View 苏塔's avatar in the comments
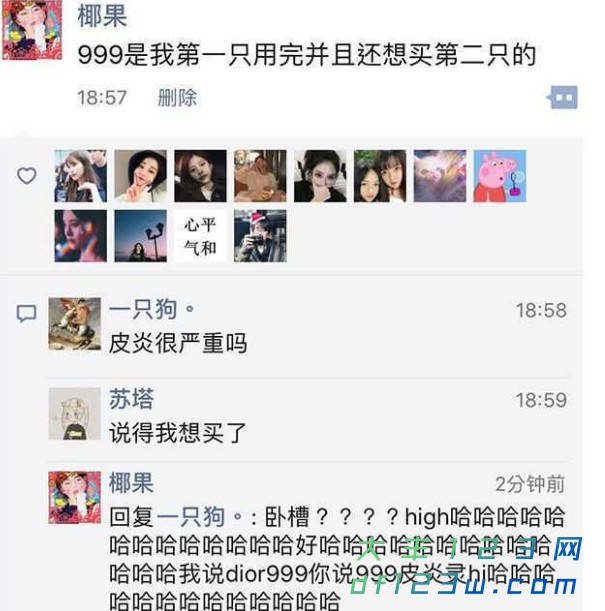Screen dimensions: 605x611 [75, 413]
